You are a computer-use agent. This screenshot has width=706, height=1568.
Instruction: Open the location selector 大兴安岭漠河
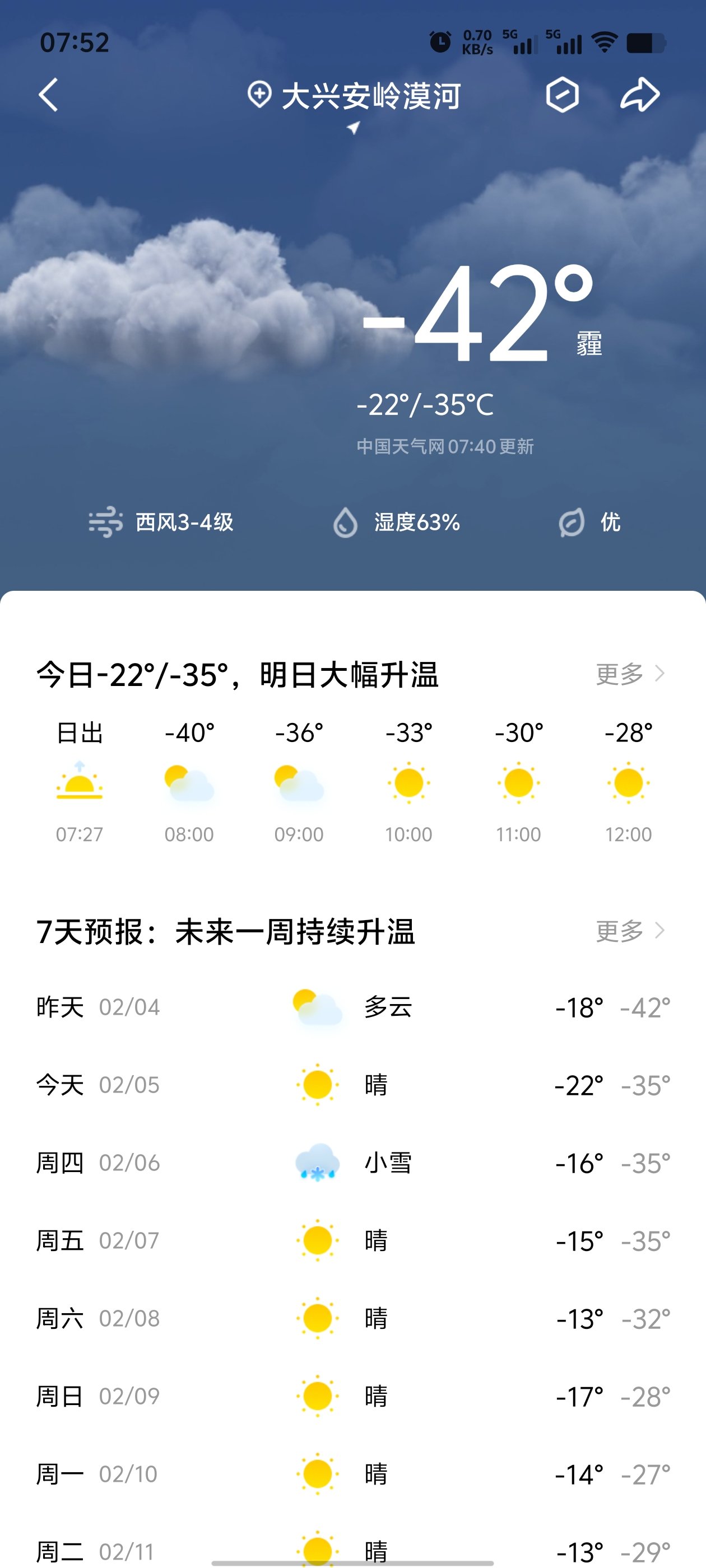[x=355, y=96]
